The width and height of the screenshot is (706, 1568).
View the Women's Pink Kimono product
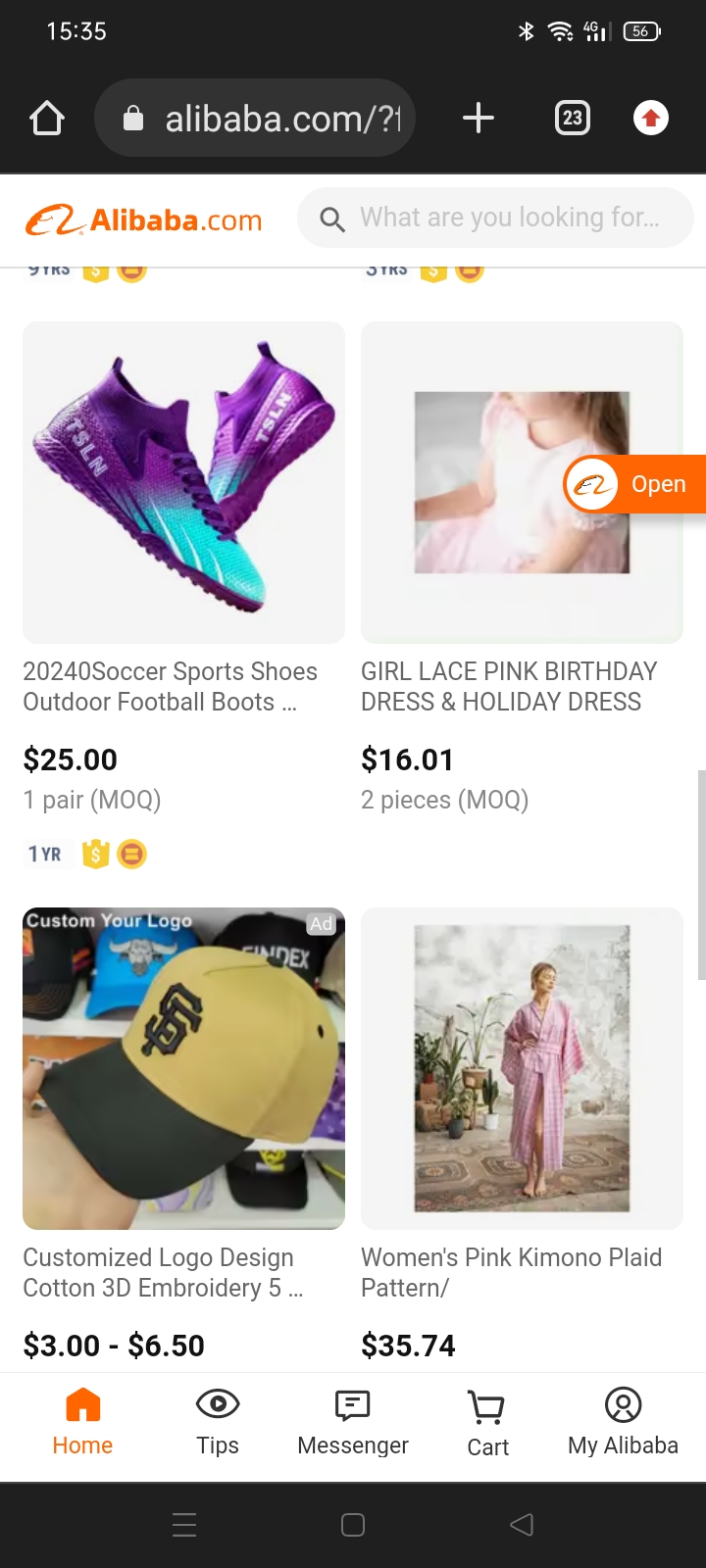pos(522,1068)
